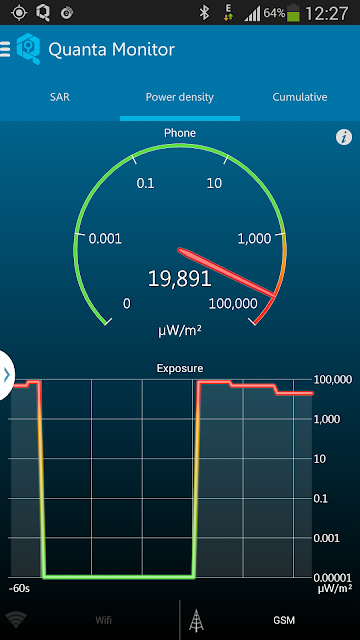Select the GSM source at bottom
This screenshot has width=360, height=640.
click(270, 620)
